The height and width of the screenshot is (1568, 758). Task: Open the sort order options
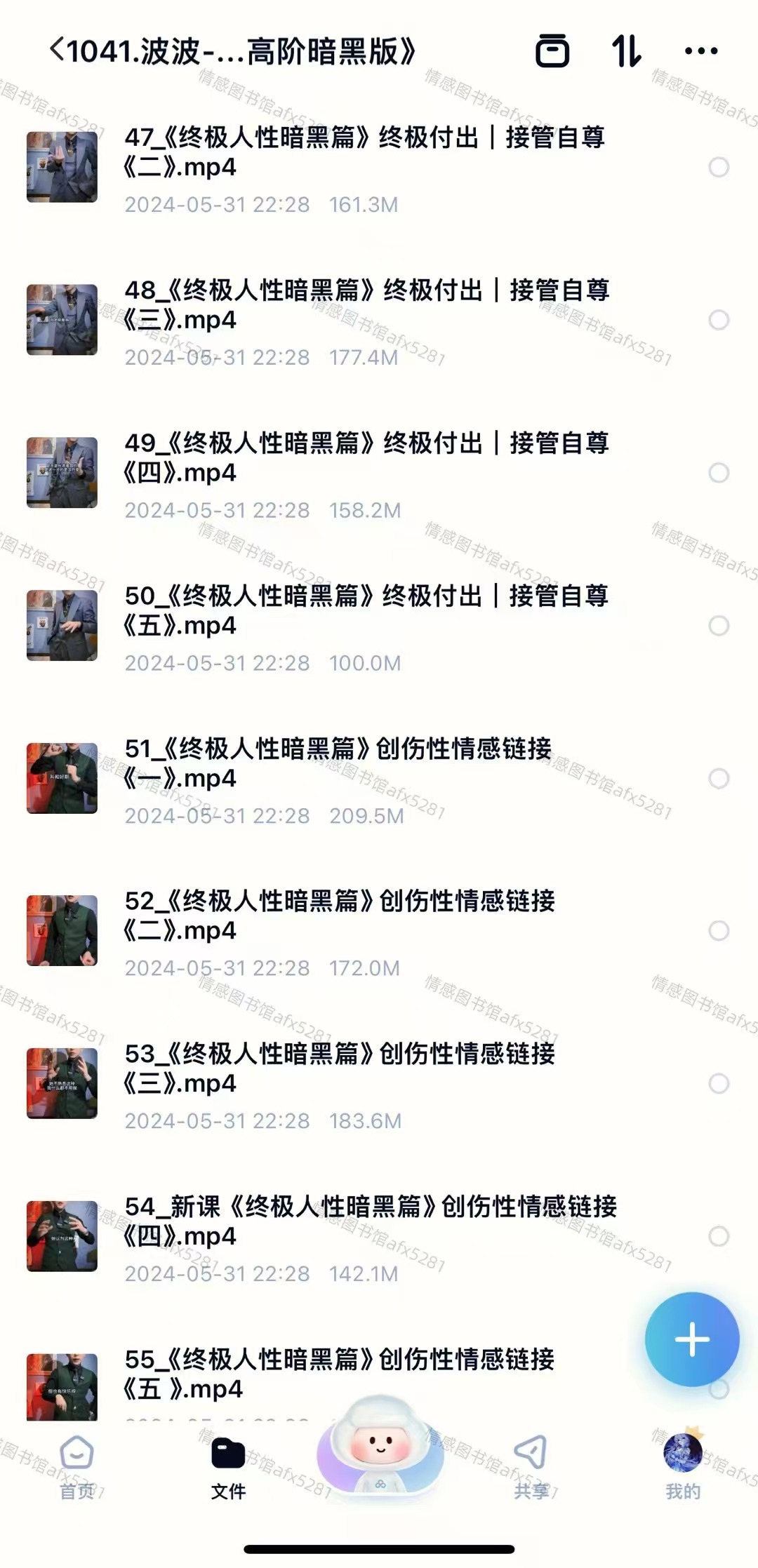(x=626, y=51)
